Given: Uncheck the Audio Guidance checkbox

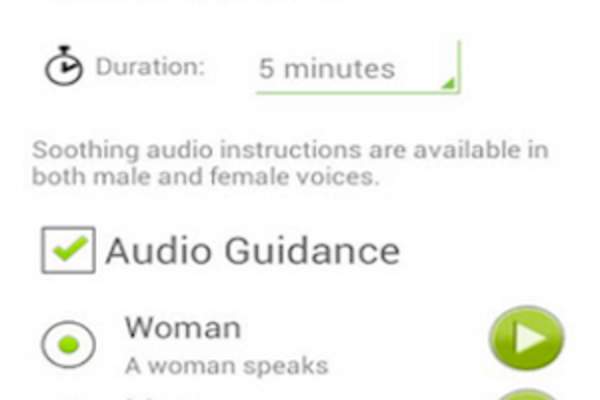Looking at the screenshot, I should click(69, 250).
